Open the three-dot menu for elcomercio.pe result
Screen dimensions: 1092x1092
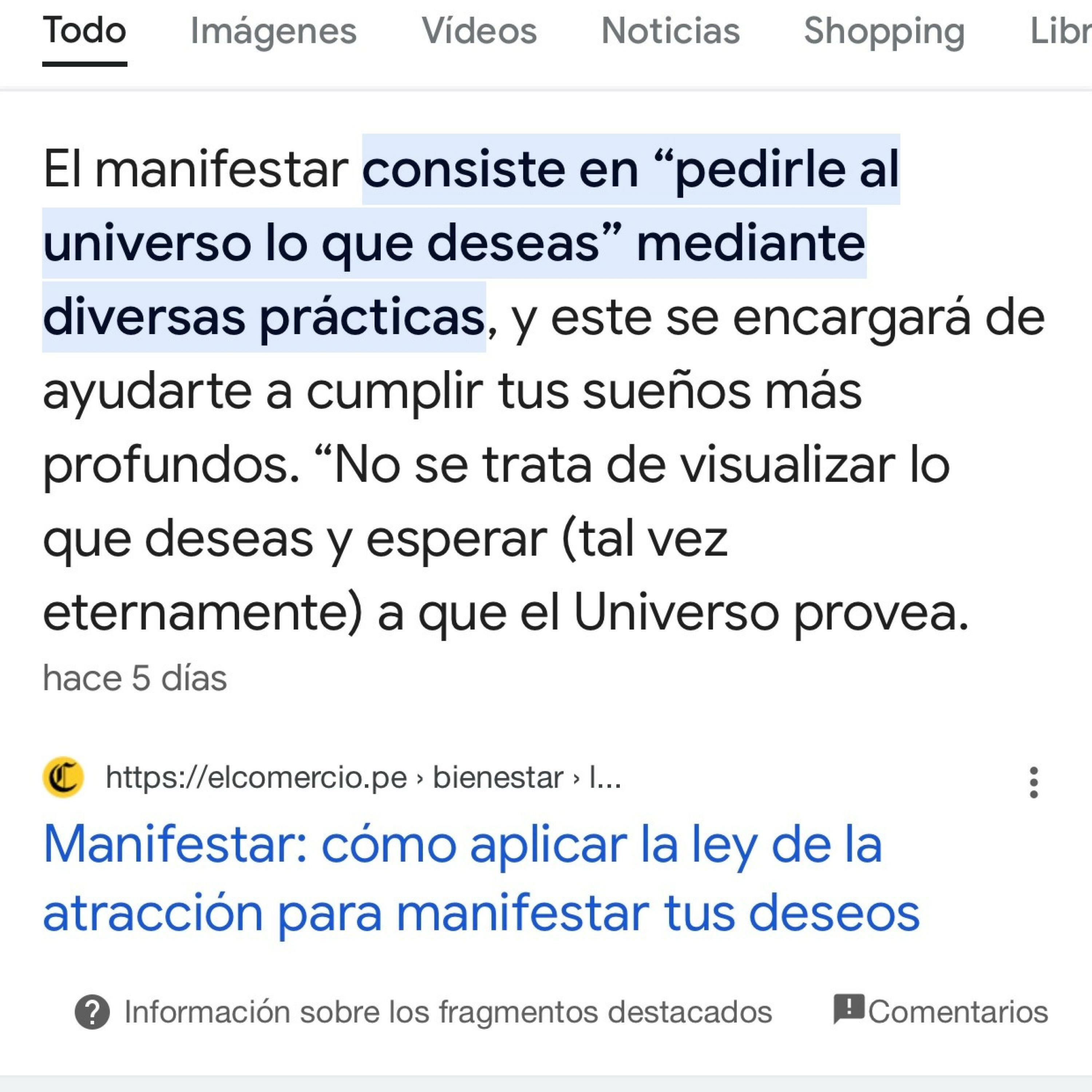[1034, 782]
